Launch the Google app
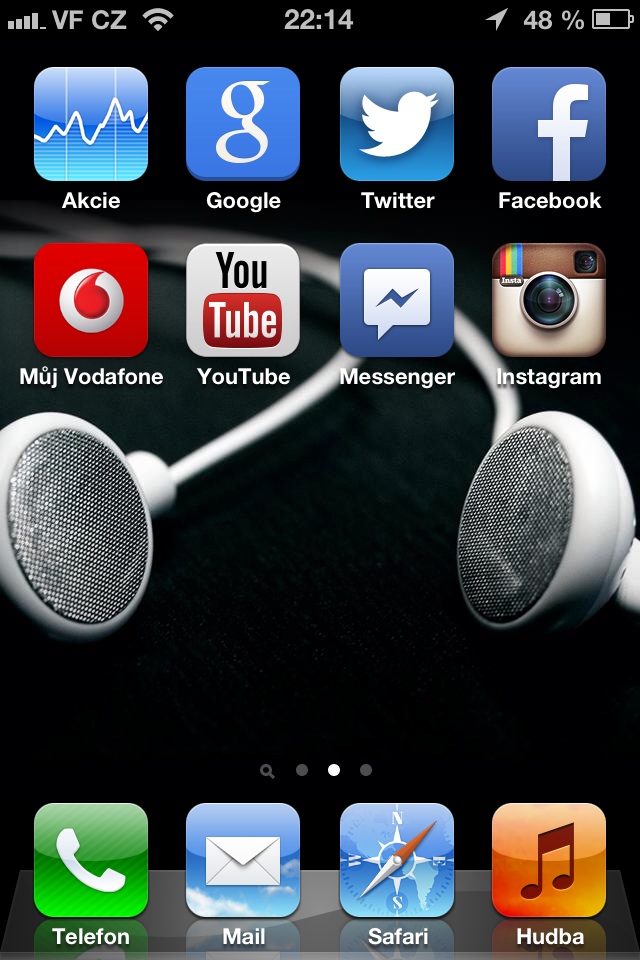The image size is (640, 960). [243, 124]
